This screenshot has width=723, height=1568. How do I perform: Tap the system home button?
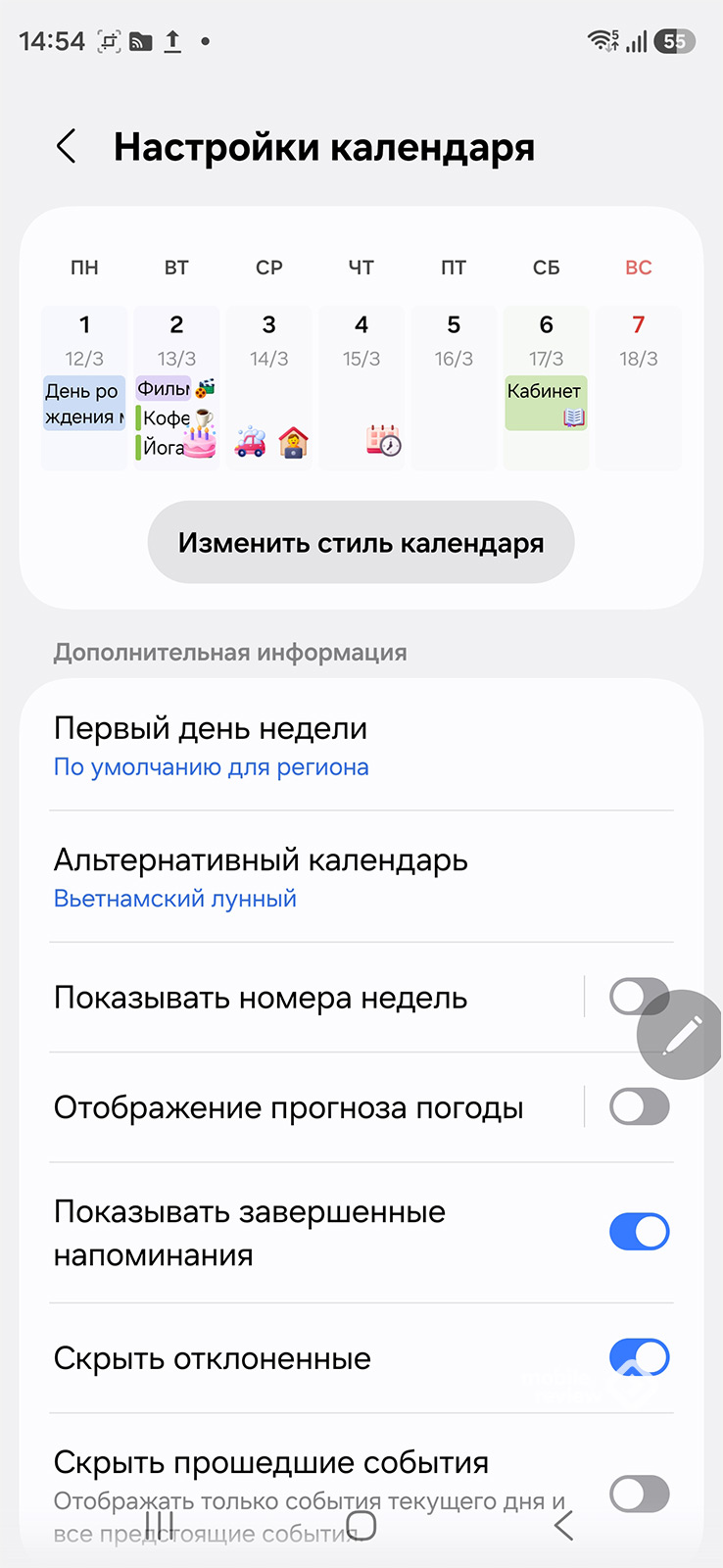(361, 1525)
